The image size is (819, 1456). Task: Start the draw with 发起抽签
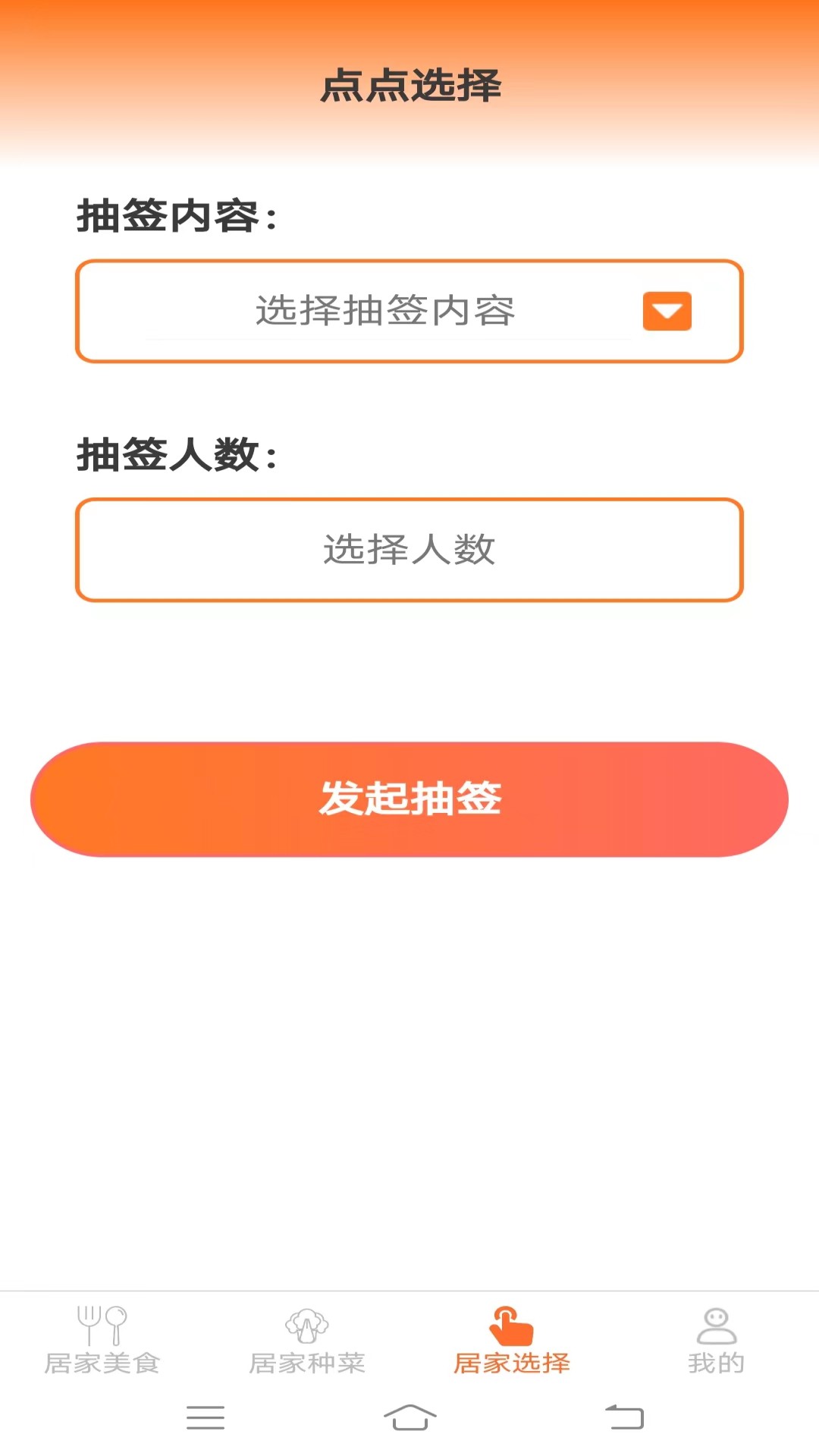point(409,799)
